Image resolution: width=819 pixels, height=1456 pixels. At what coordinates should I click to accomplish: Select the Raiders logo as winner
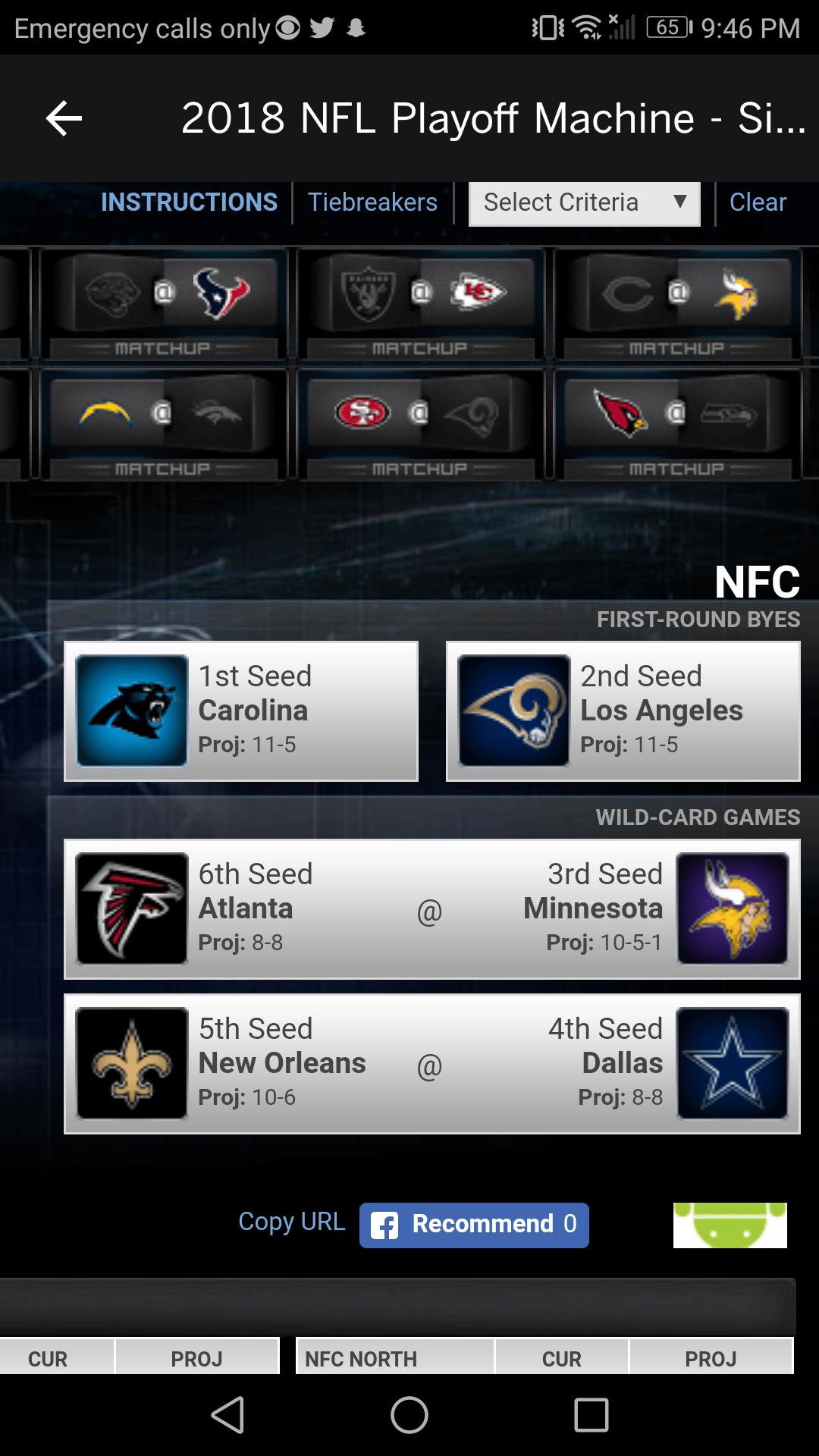[369, 293]
